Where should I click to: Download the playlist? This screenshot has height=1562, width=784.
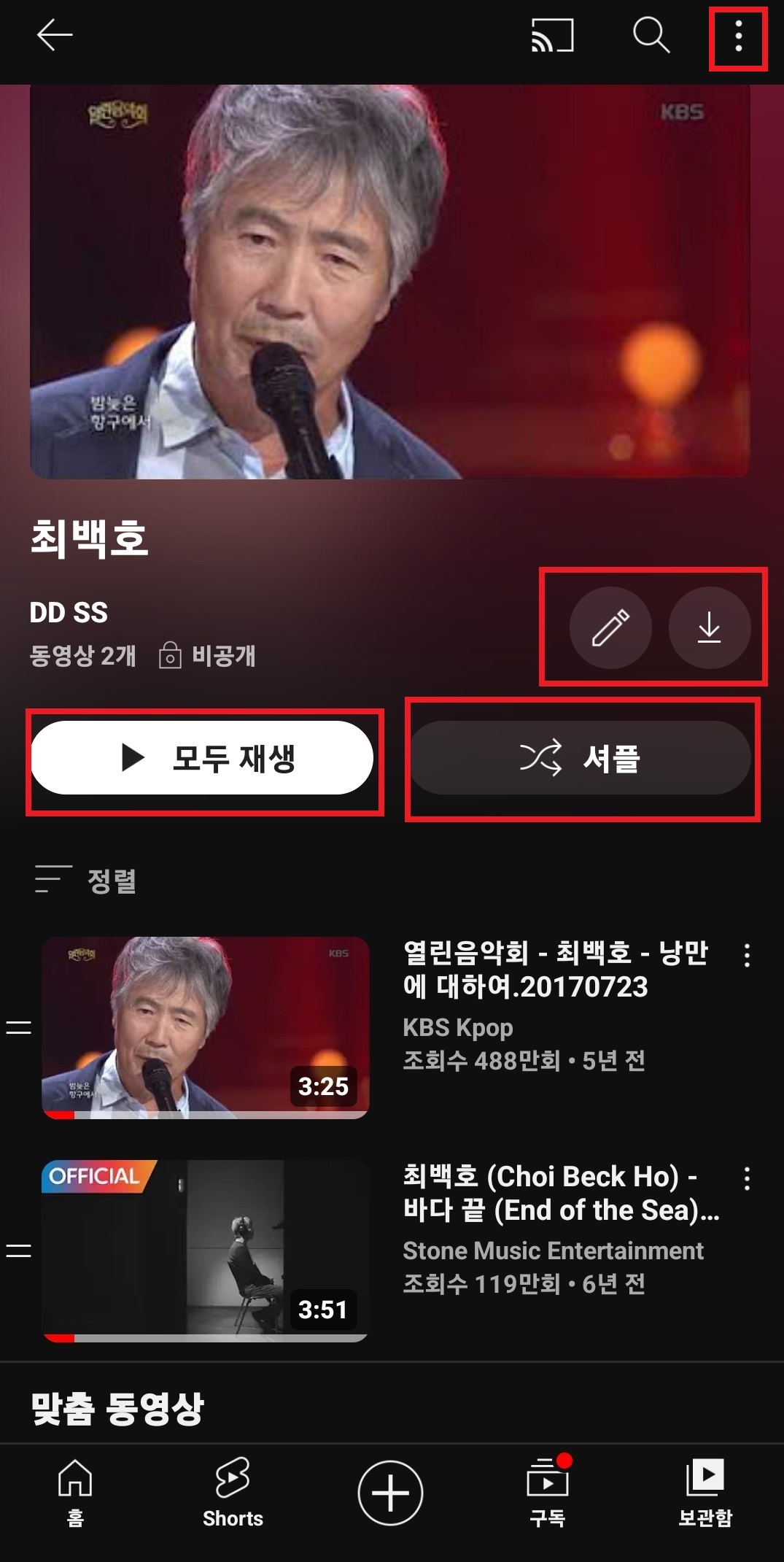pos(710,629)
